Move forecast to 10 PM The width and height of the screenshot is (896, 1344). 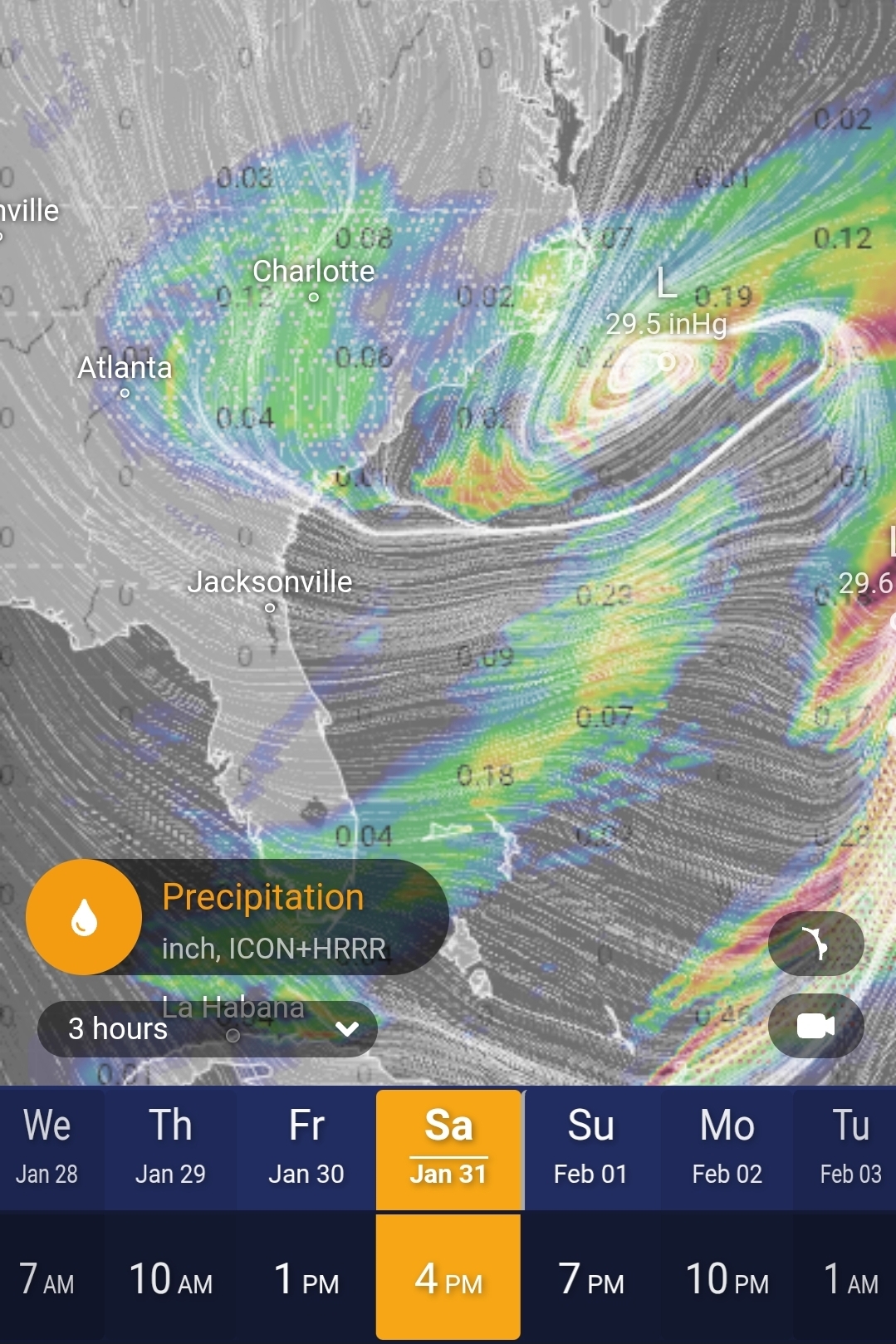(x=727, y=1279)
